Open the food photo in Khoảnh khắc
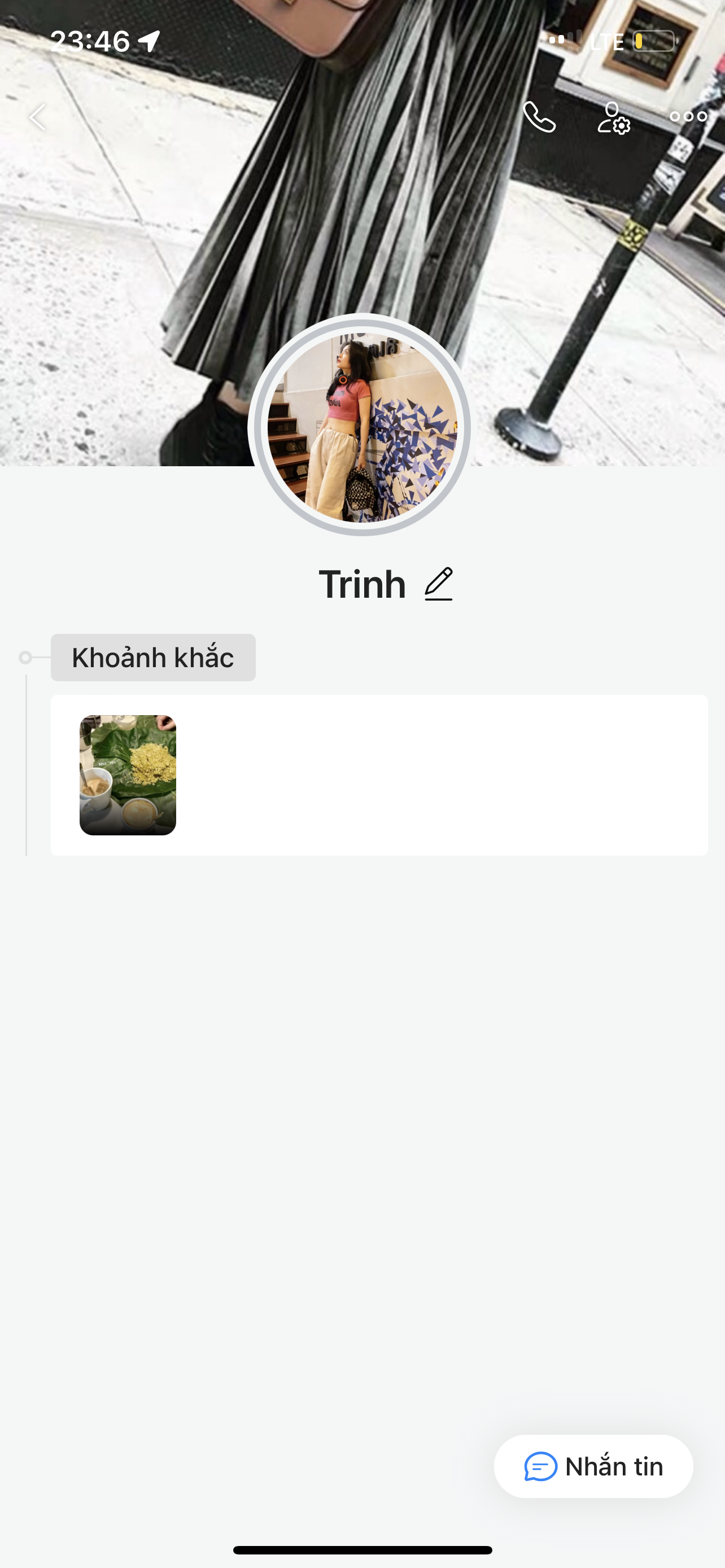725x1568 pixels. pyautogui.click(x=128, y=775)
